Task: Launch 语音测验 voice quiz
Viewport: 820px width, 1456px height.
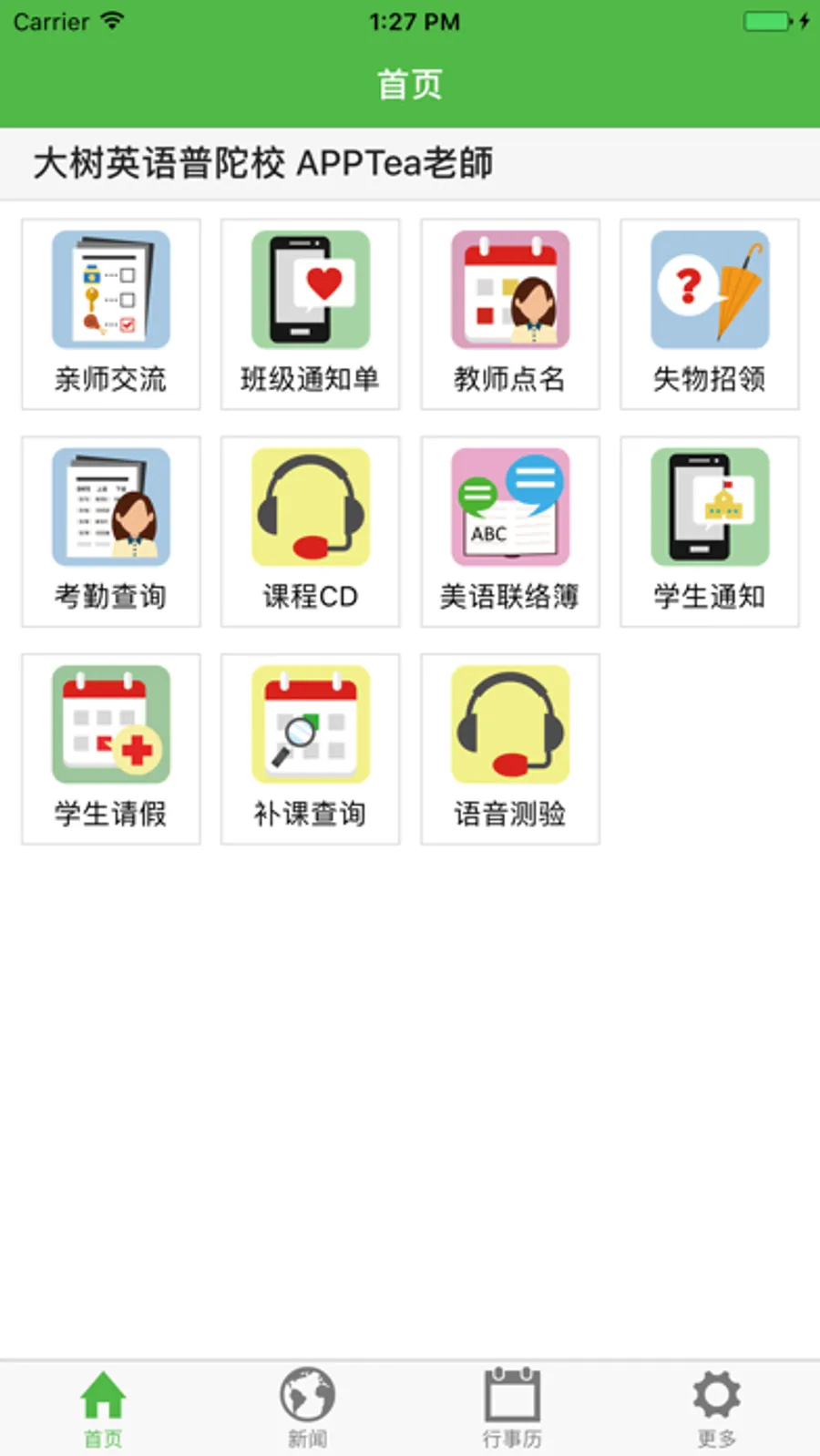Action: point(509,748)
